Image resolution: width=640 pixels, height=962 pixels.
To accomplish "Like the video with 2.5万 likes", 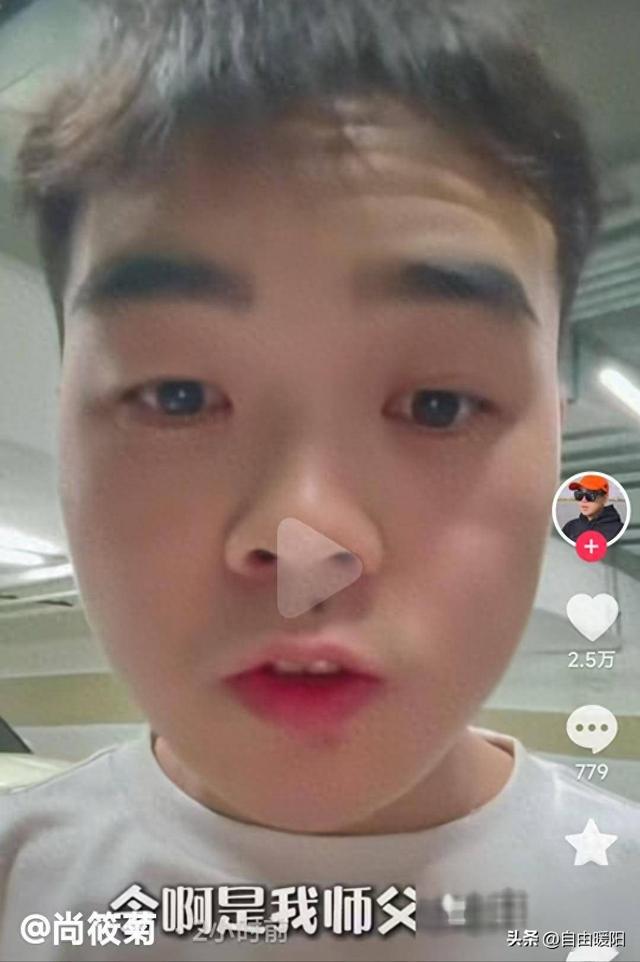I will (592, 617).
